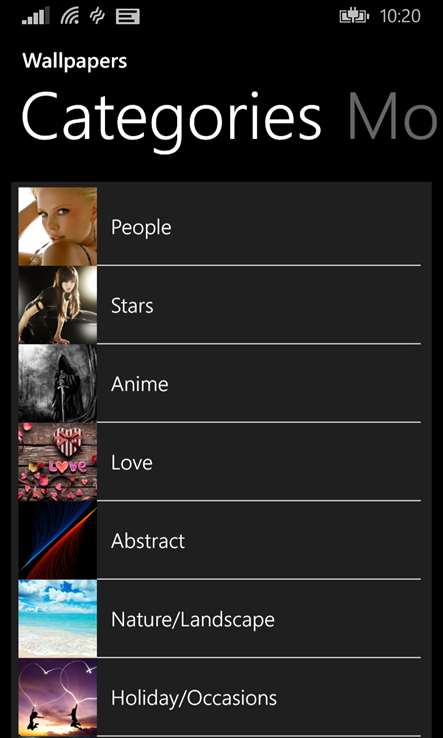Screen dimensions: 443x738
Task: View Nature/Landscape wallpapers
Action: pos(219,619)
